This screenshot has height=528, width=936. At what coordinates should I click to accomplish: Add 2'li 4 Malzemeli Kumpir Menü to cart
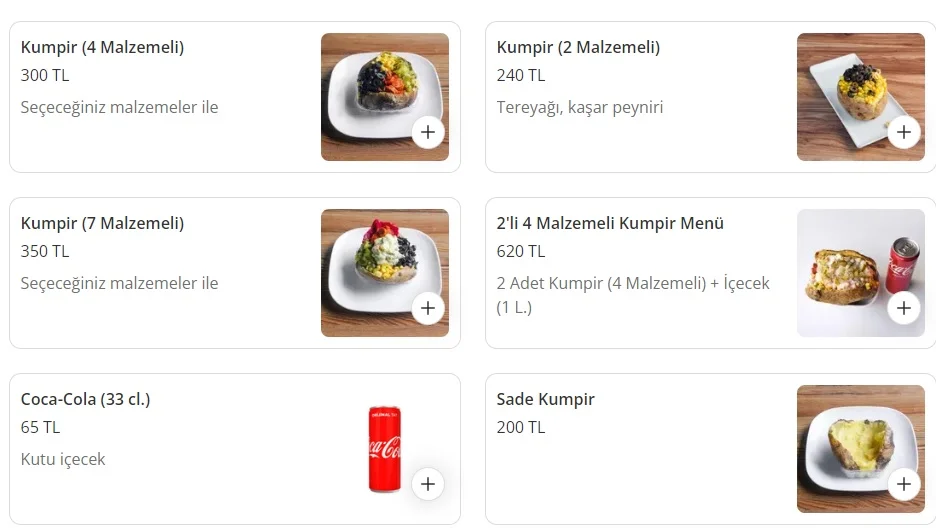pyautogui.click(x=904, y=308)
